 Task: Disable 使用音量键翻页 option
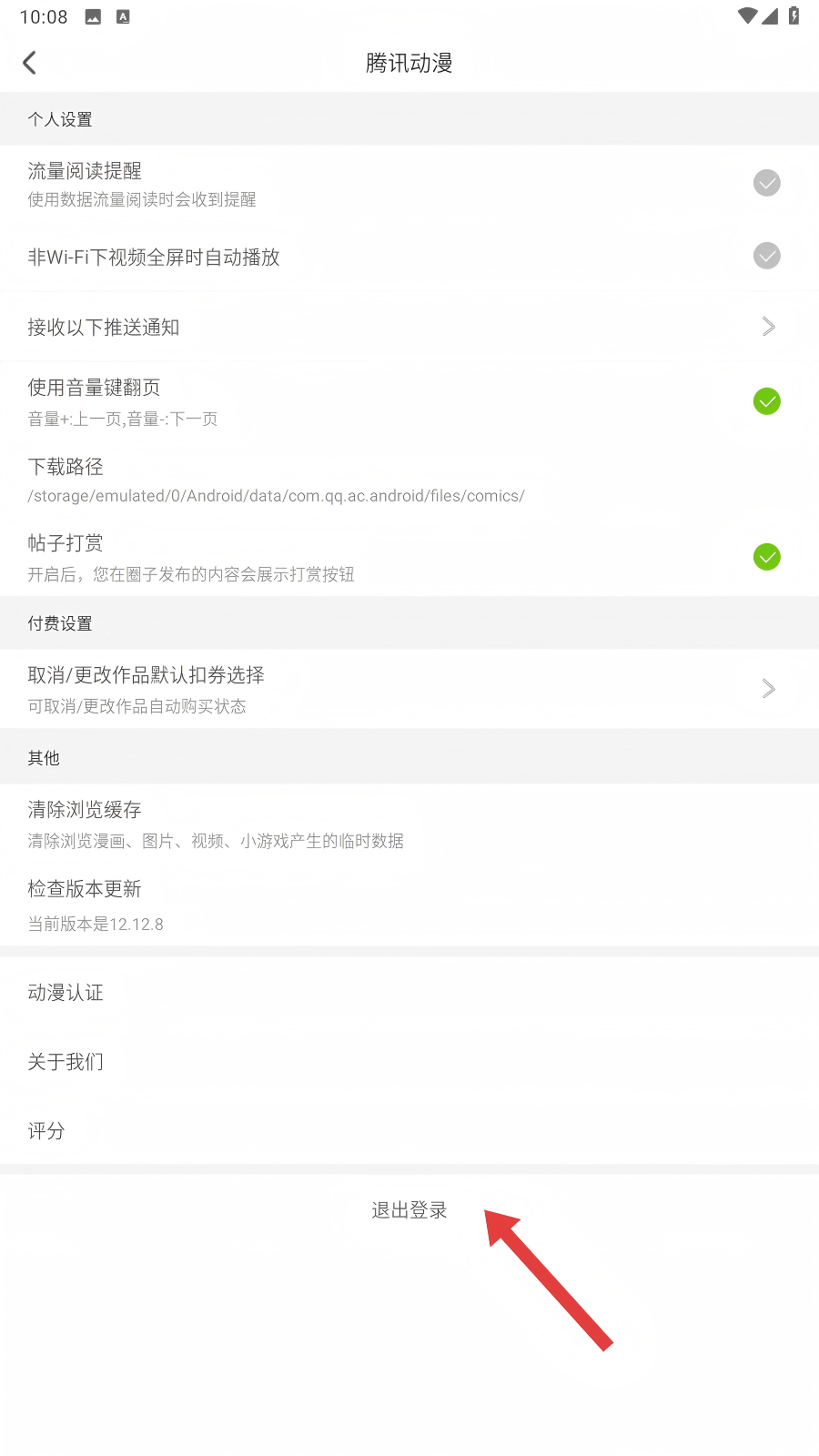(x=766, y=401)
